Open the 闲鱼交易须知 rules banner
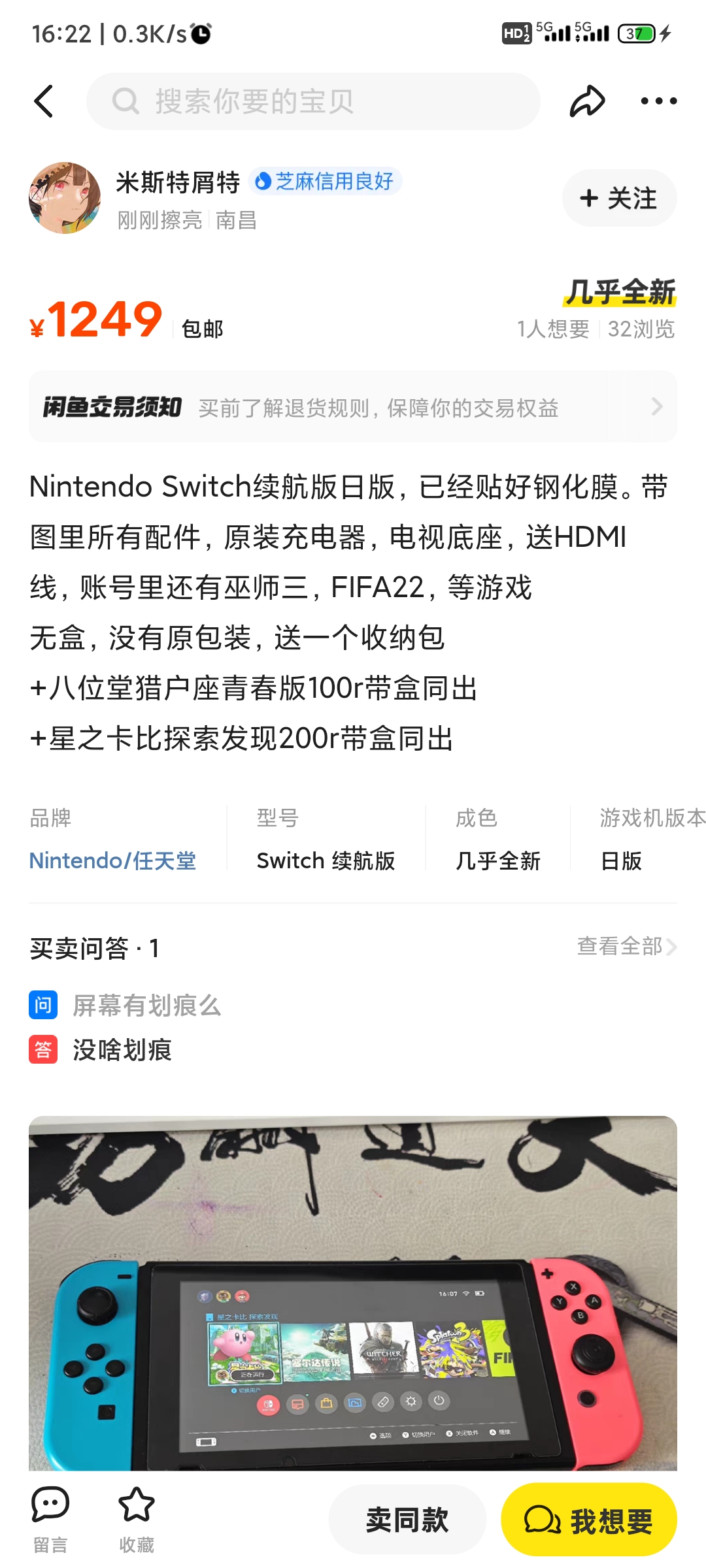Image resolution: width=706 pixels, height=1568 pixels. (353, 407)
